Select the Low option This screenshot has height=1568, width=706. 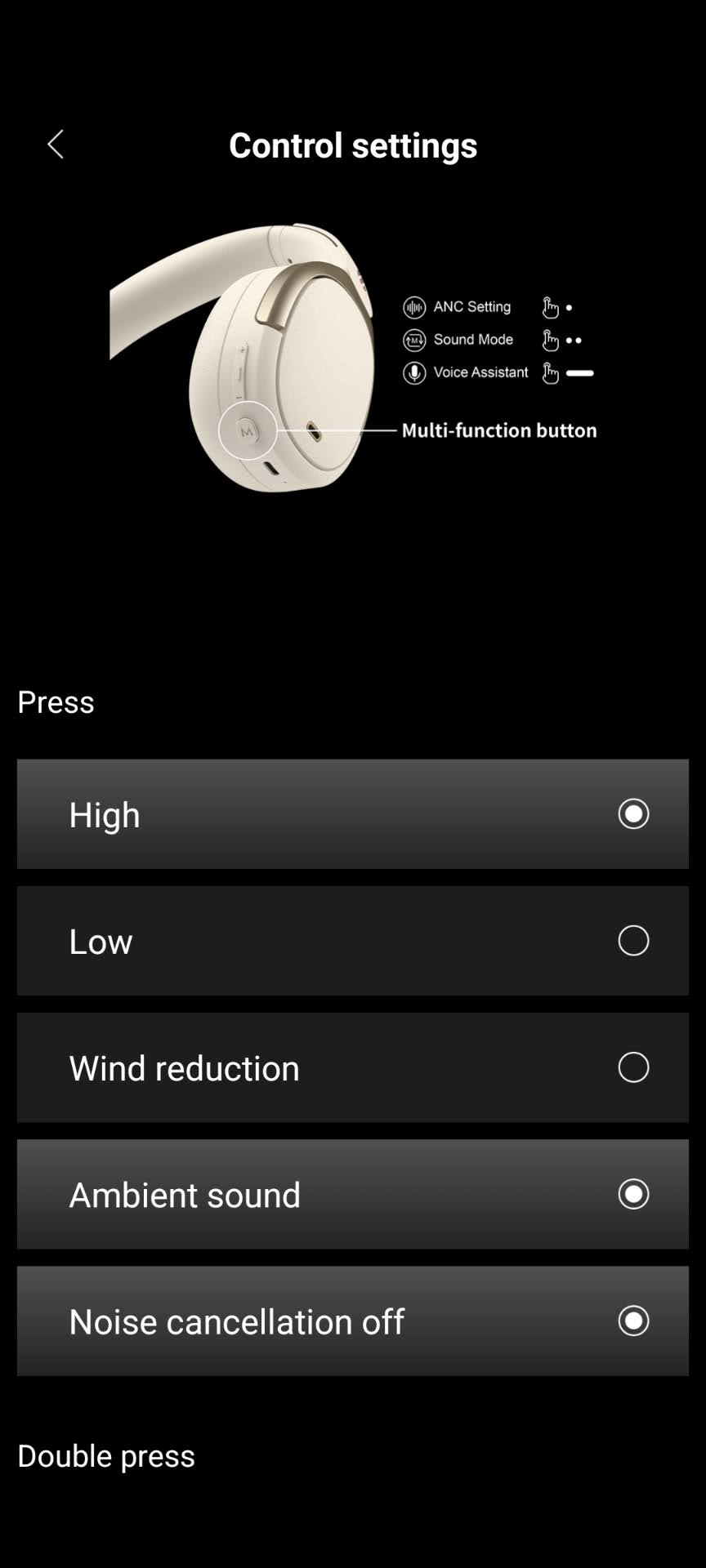632,941
